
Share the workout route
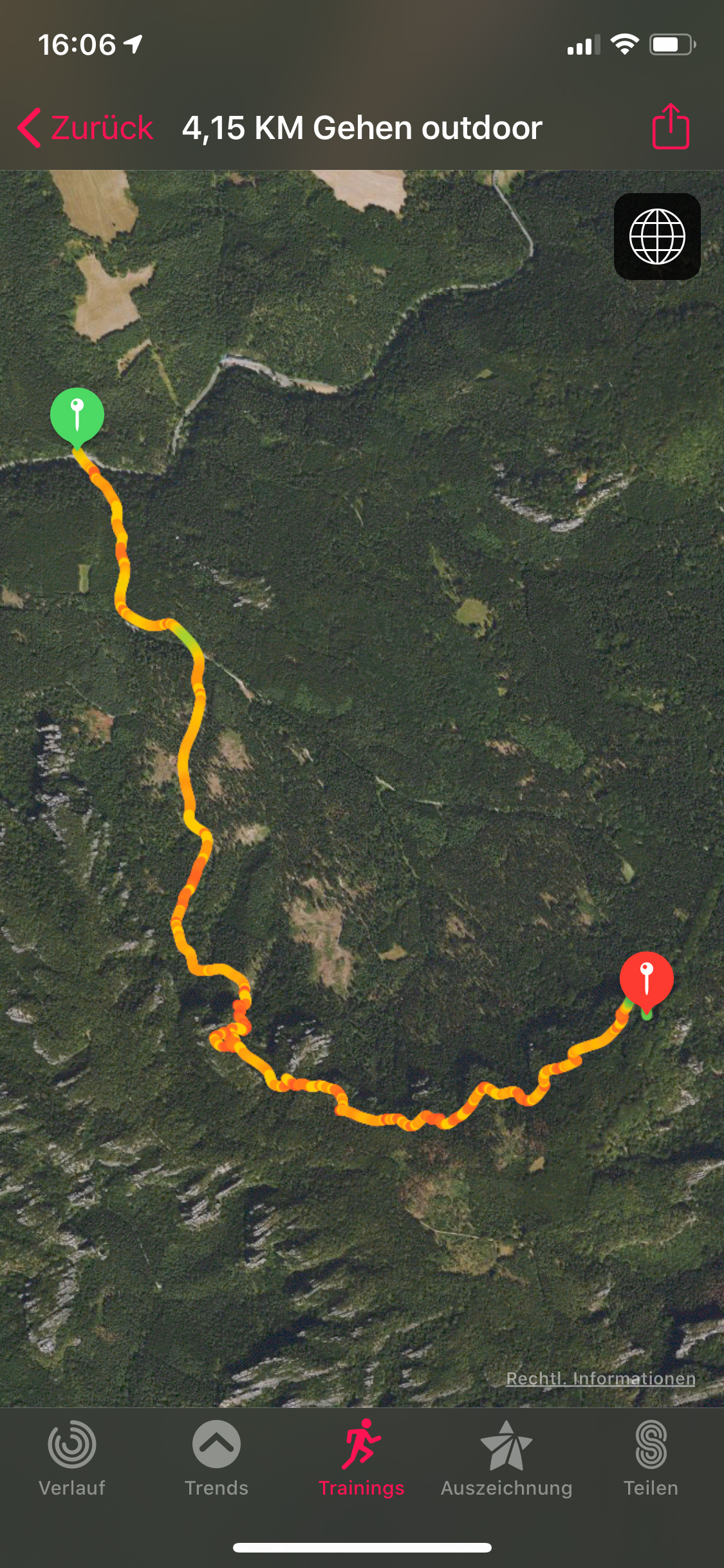671,127
